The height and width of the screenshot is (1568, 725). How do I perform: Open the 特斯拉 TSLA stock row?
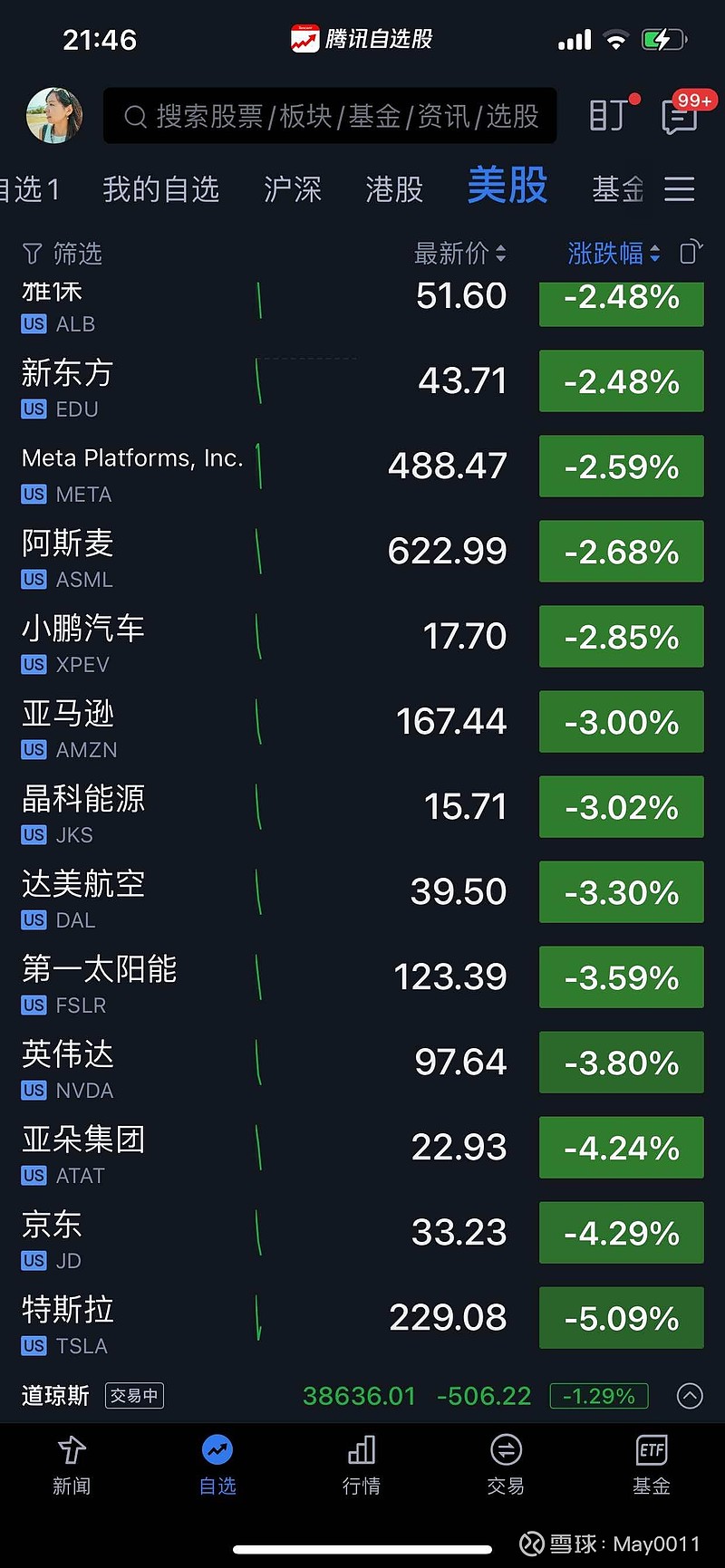272,1319
